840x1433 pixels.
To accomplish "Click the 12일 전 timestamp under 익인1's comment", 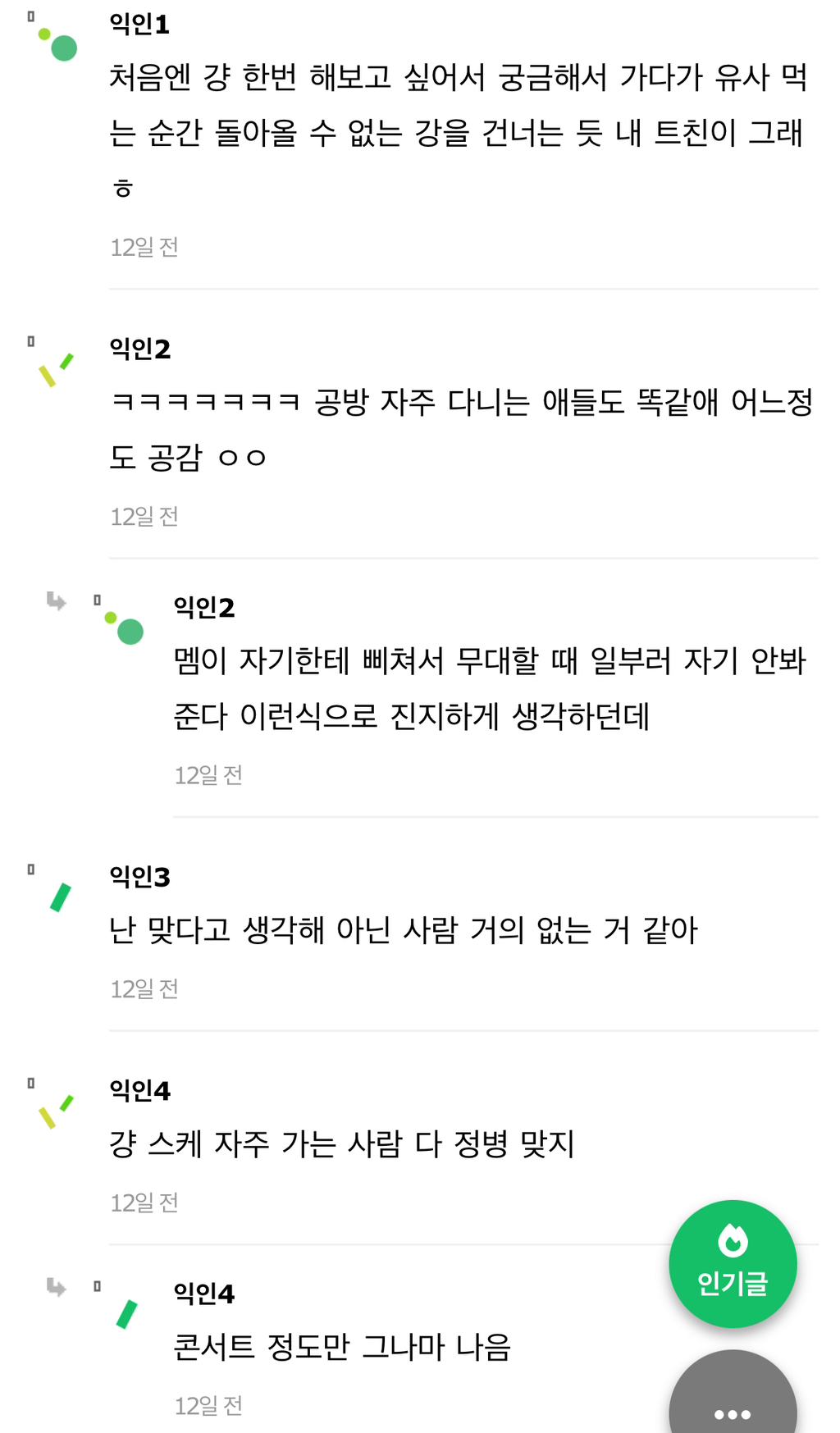I will click(x=145, y=246).
